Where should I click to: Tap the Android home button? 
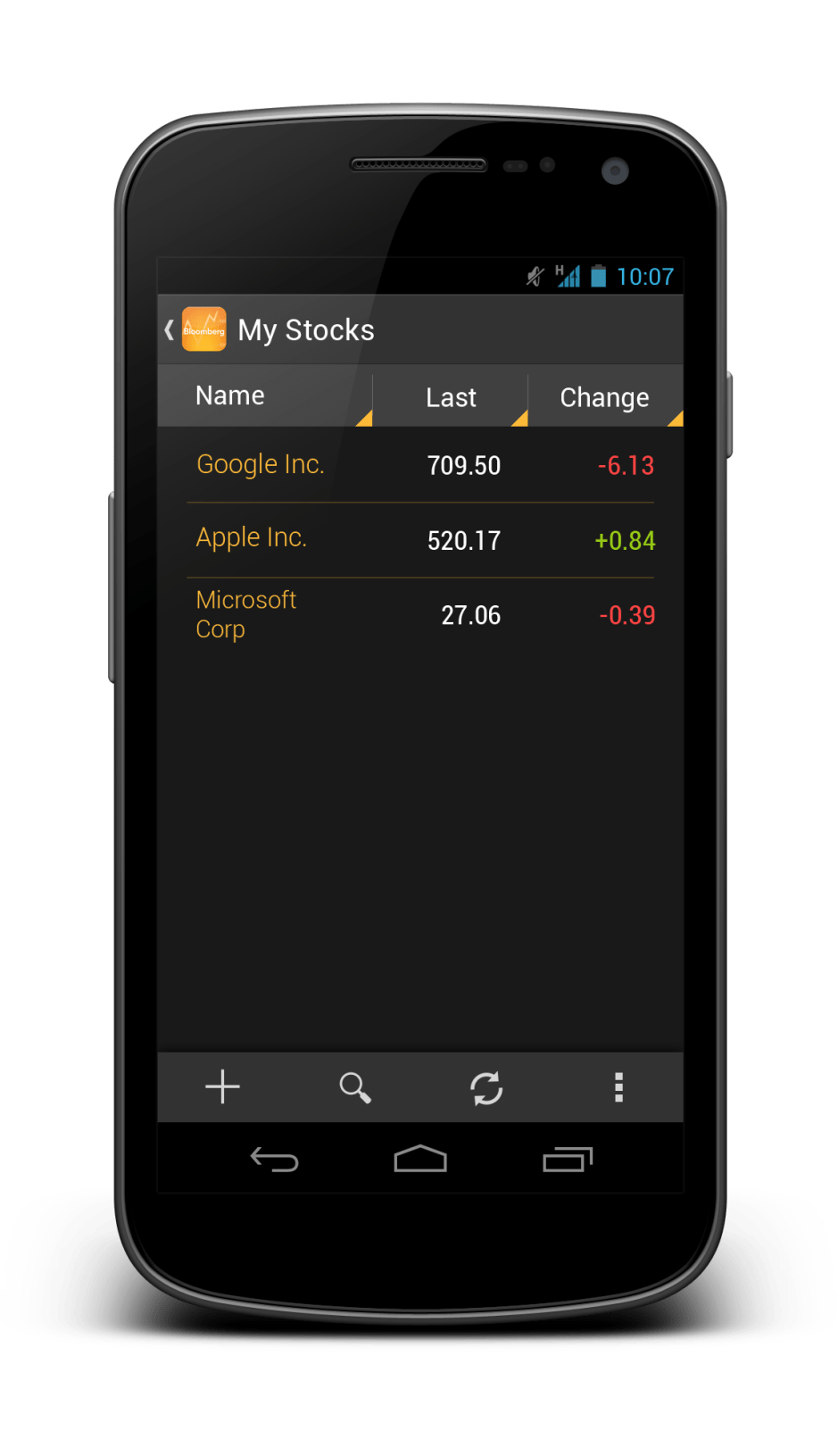point(419,1158)
